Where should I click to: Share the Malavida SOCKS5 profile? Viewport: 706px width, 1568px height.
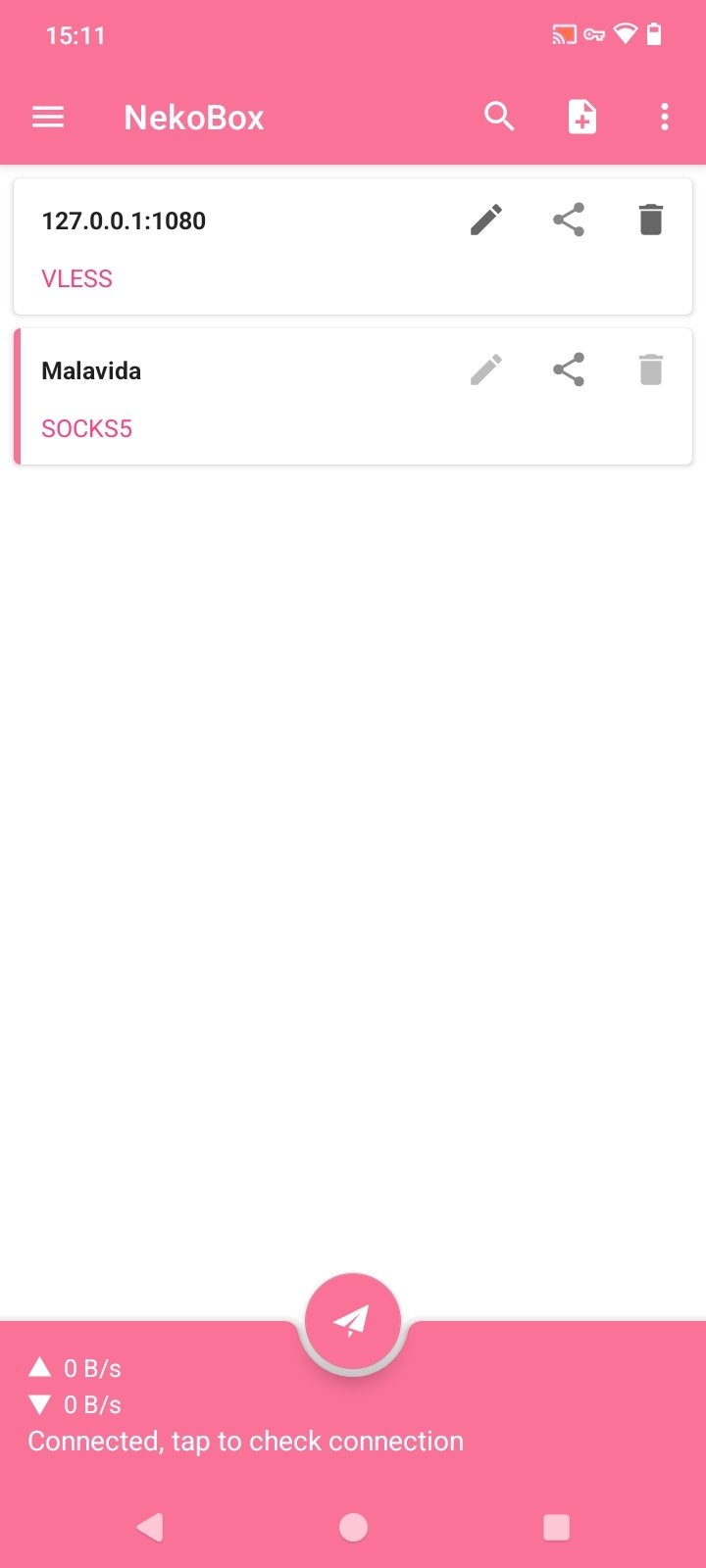pos(569,370)
